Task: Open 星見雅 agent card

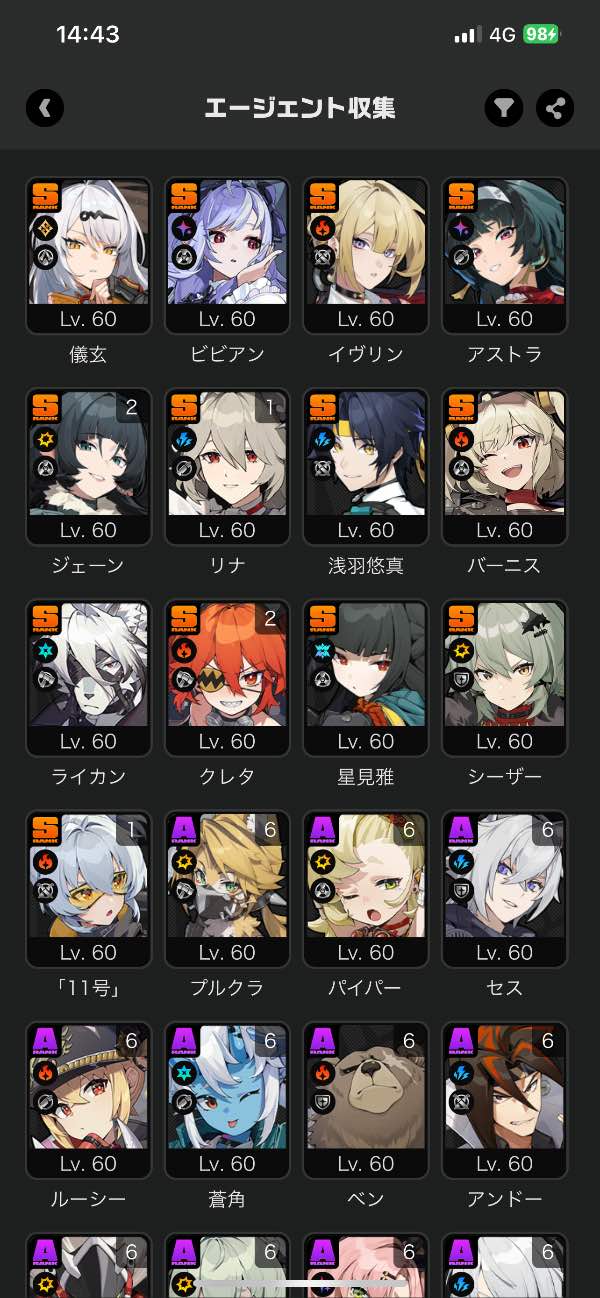Action: tap(365, 677)
